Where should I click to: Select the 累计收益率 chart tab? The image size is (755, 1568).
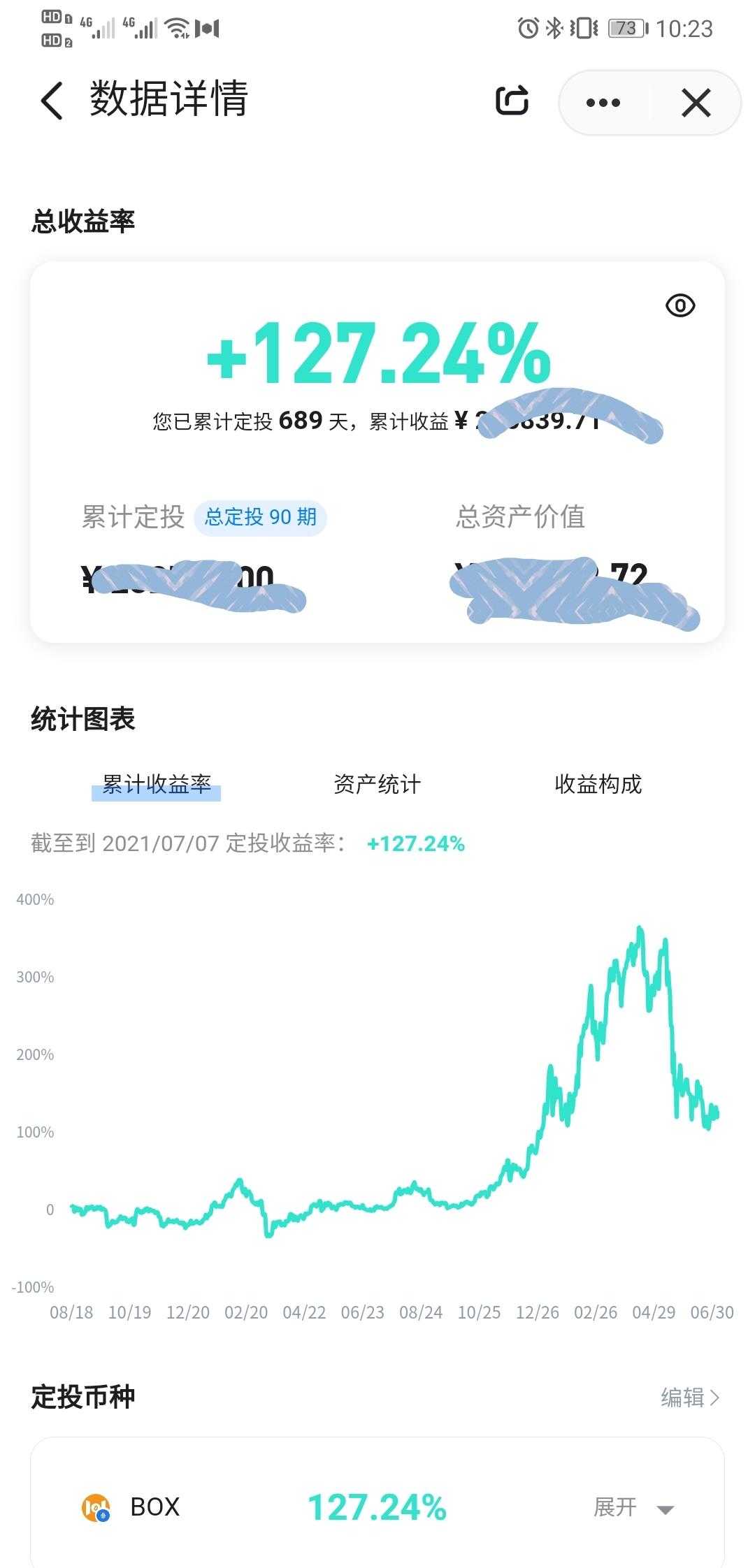[157, 784]
